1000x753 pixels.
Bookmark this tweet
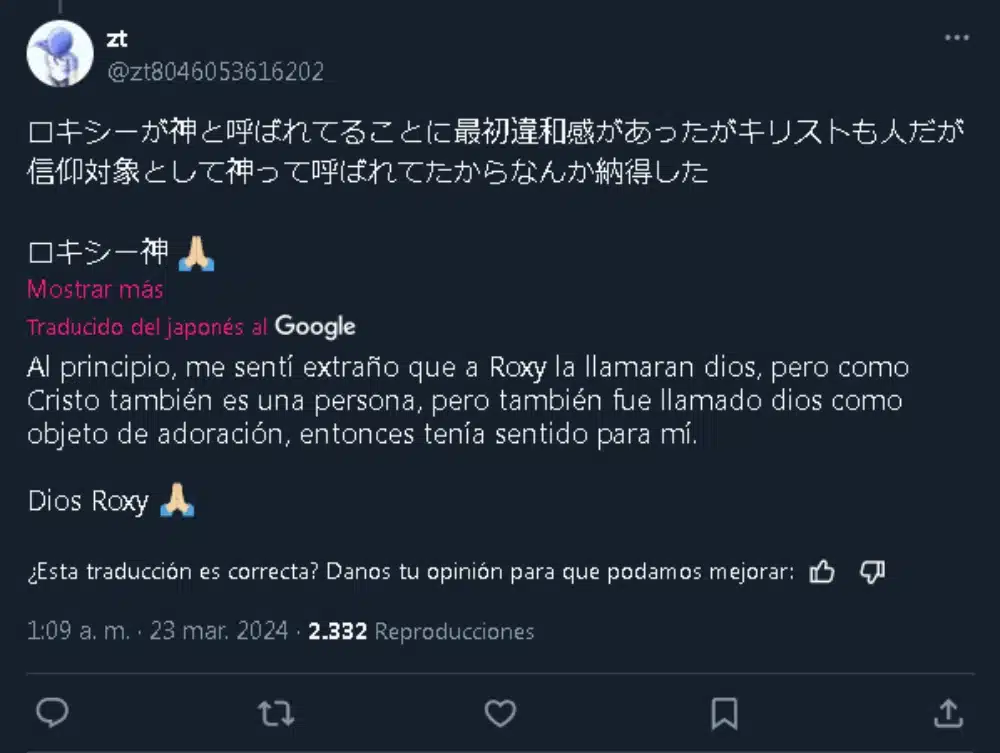[724, 712]
